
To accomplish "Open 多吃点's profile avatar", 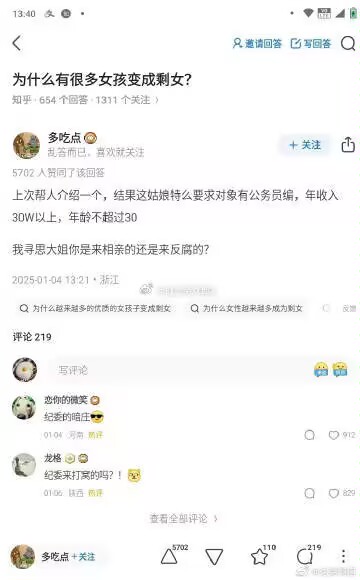I will pos(26,145).
